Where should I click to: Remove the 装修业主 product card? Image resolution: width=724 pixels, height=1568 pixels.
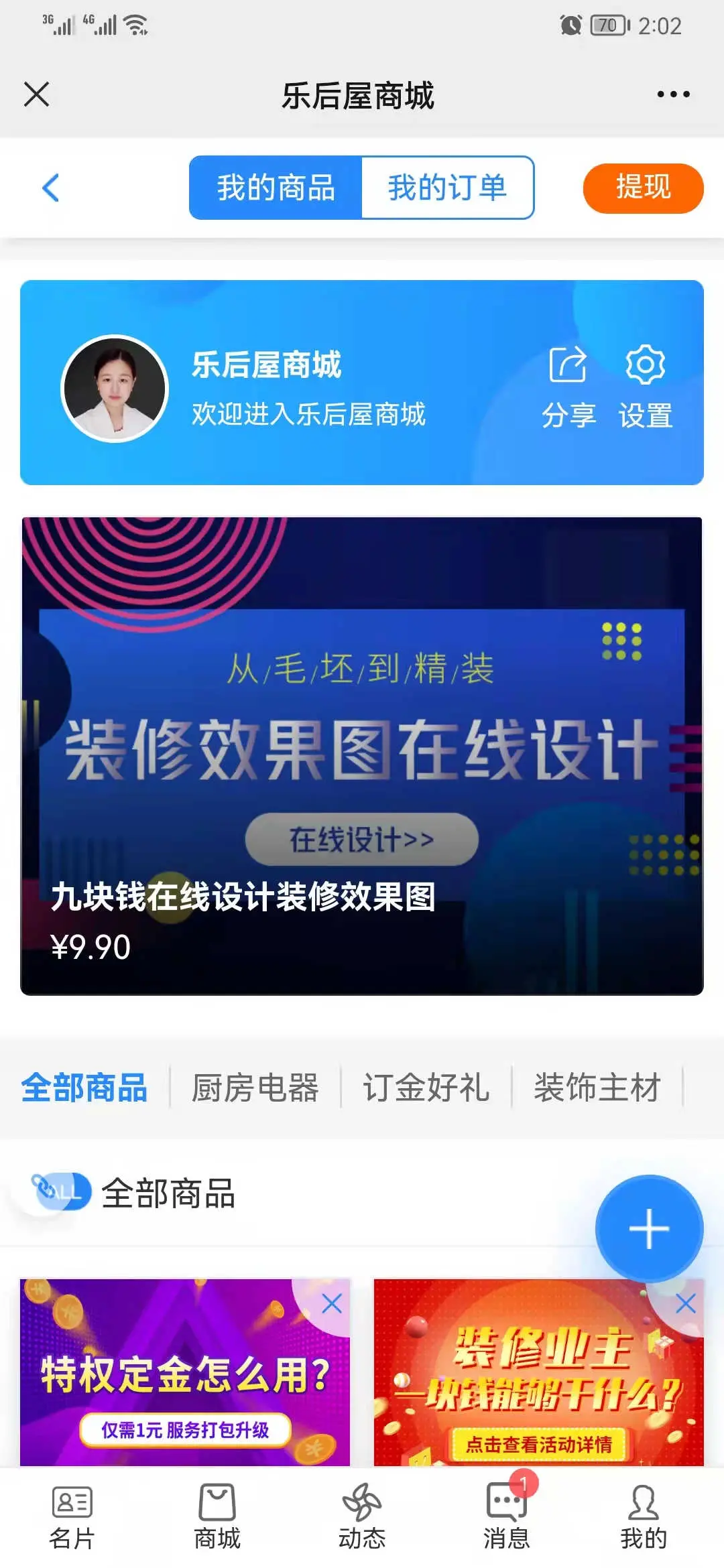(x=685, y=1303)
